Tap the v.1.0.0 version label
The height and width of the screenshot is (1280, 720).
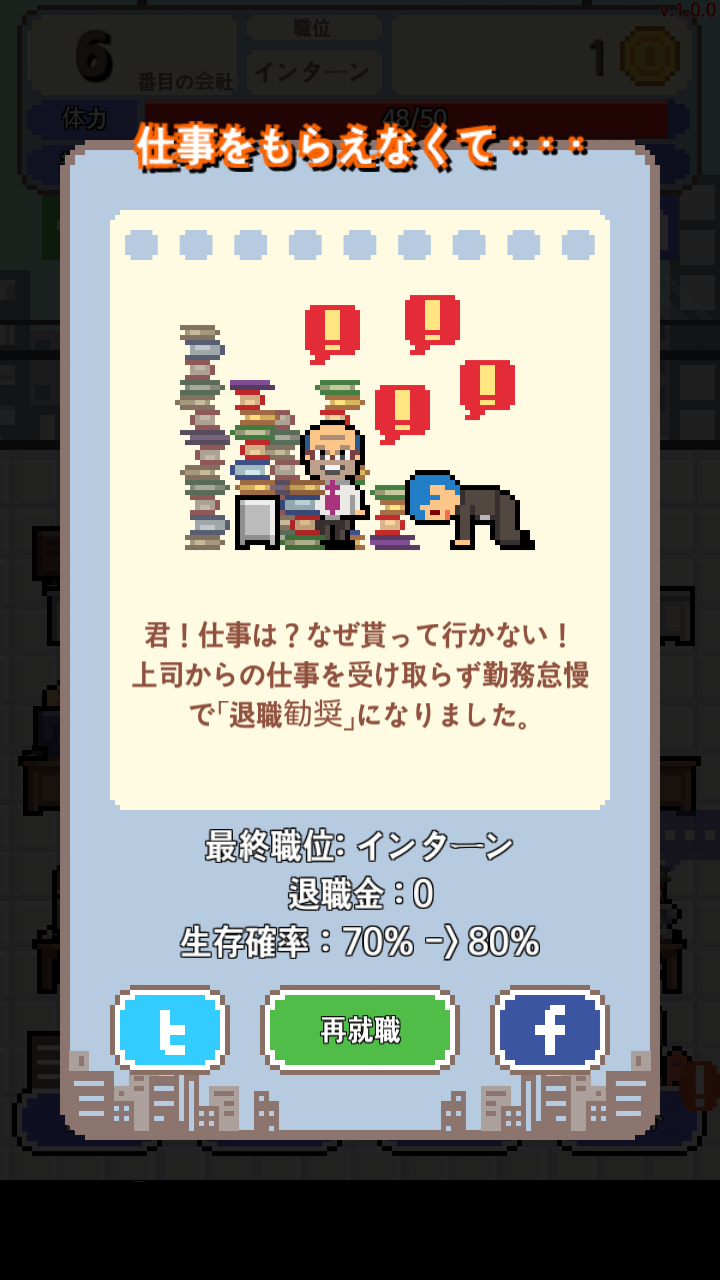tap(688, 10)
